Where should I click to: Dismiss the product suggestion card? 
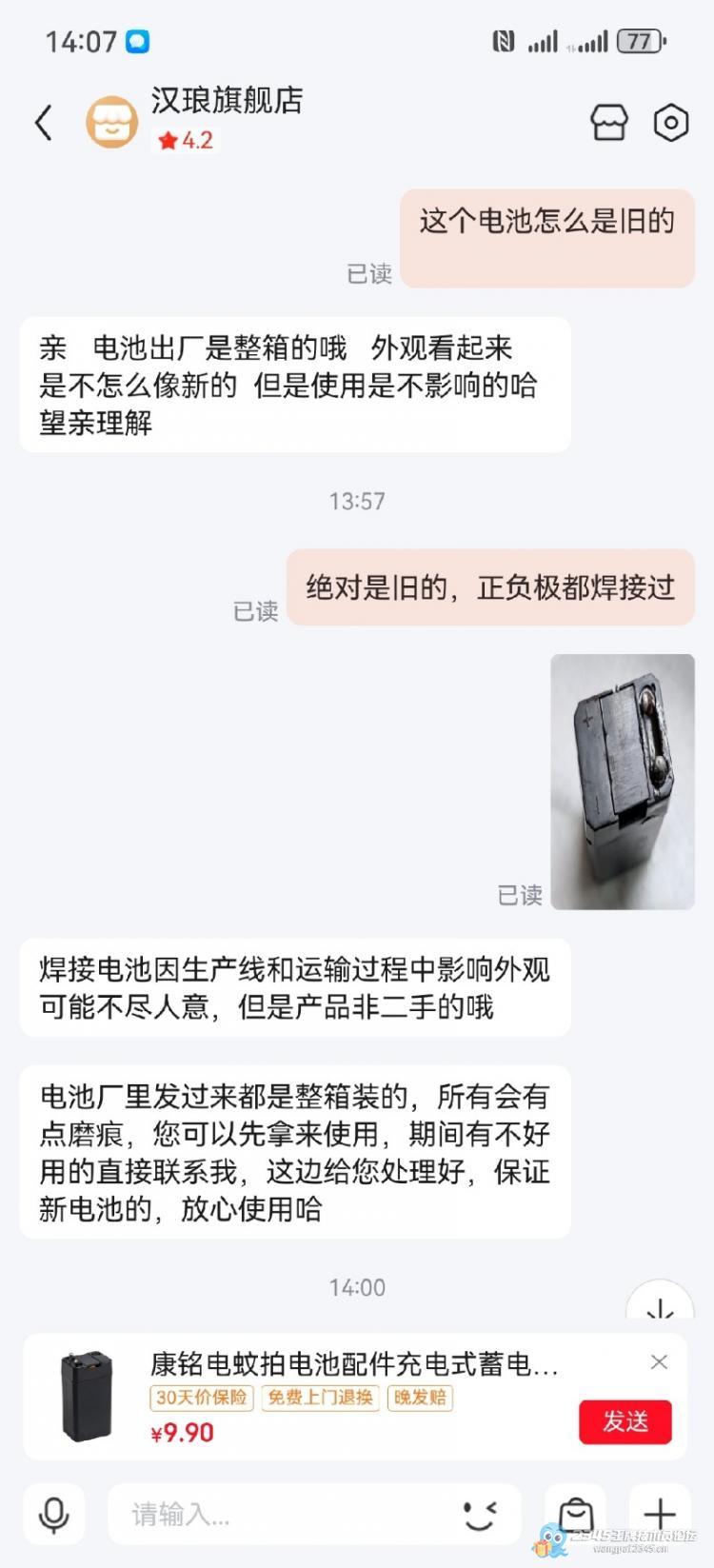[x=659, y=1362]
